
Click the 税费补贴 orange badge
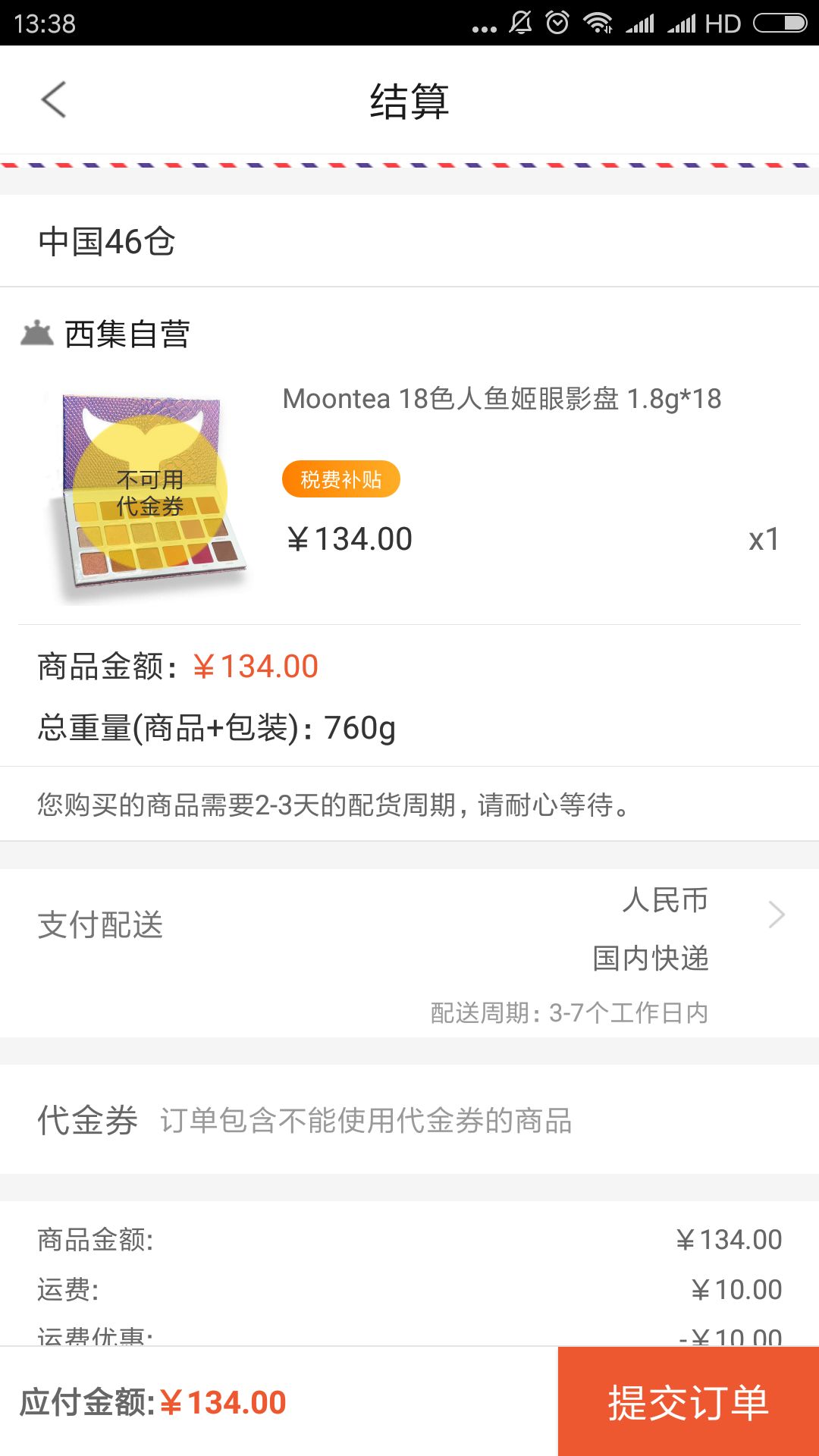[341, 479]
